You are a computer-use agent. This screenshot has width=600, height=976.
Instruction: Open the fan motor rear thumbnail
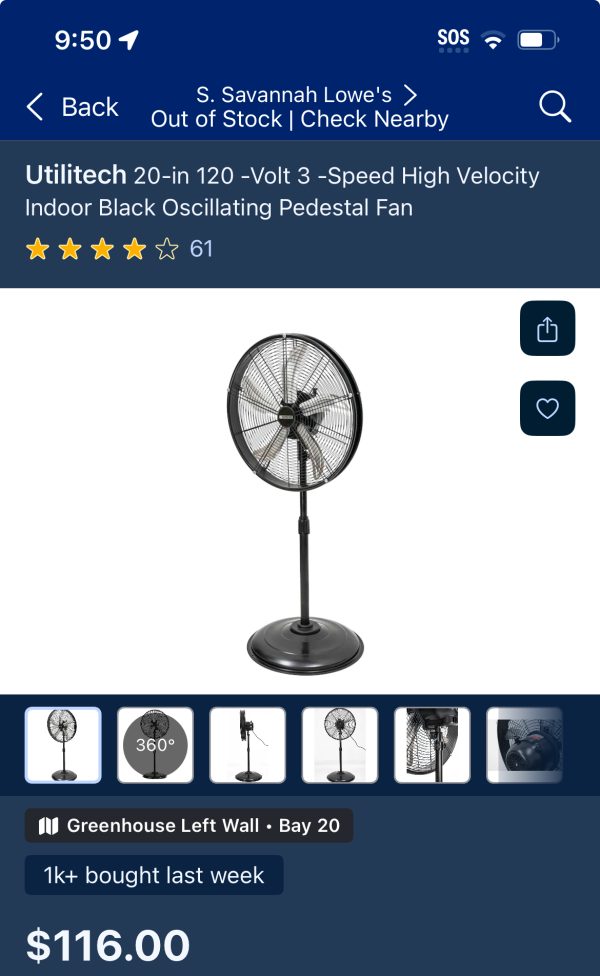pyautogui.click(x=524, y=745)
